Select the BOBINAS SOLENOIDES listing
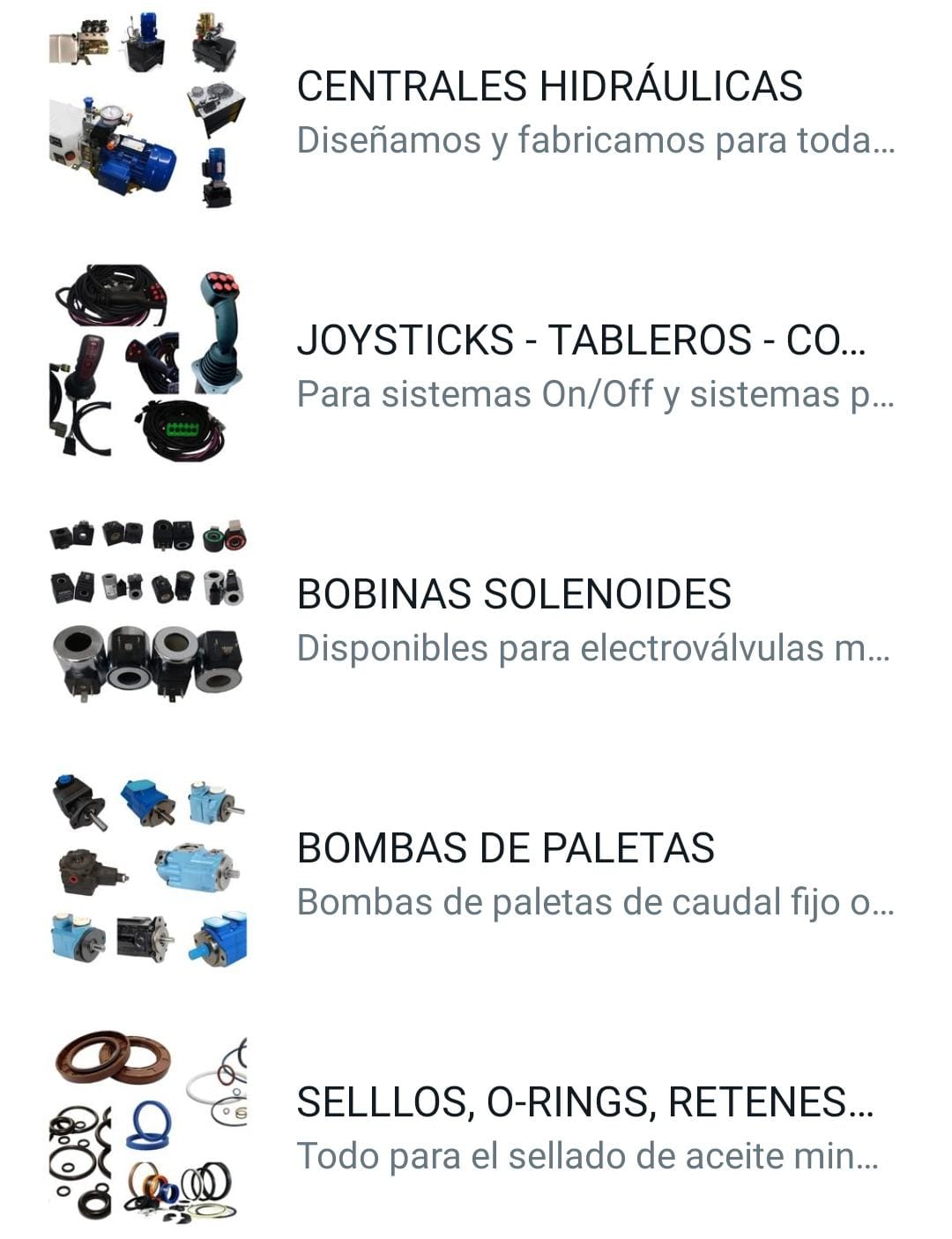This screenshot has height=1239, width=952. (x=514, y=594)
